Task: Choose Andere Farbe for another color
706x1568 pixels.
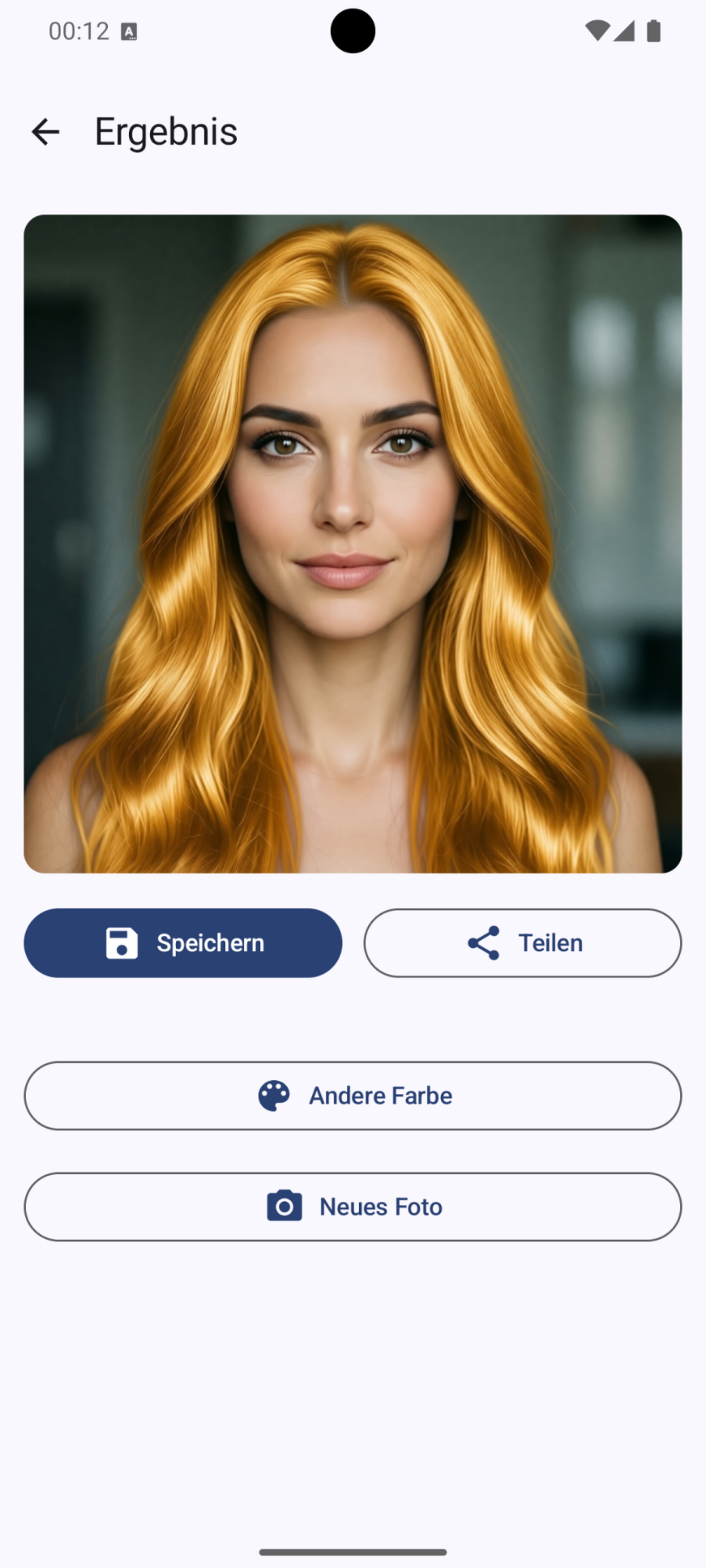Action: click(353, 1095)
